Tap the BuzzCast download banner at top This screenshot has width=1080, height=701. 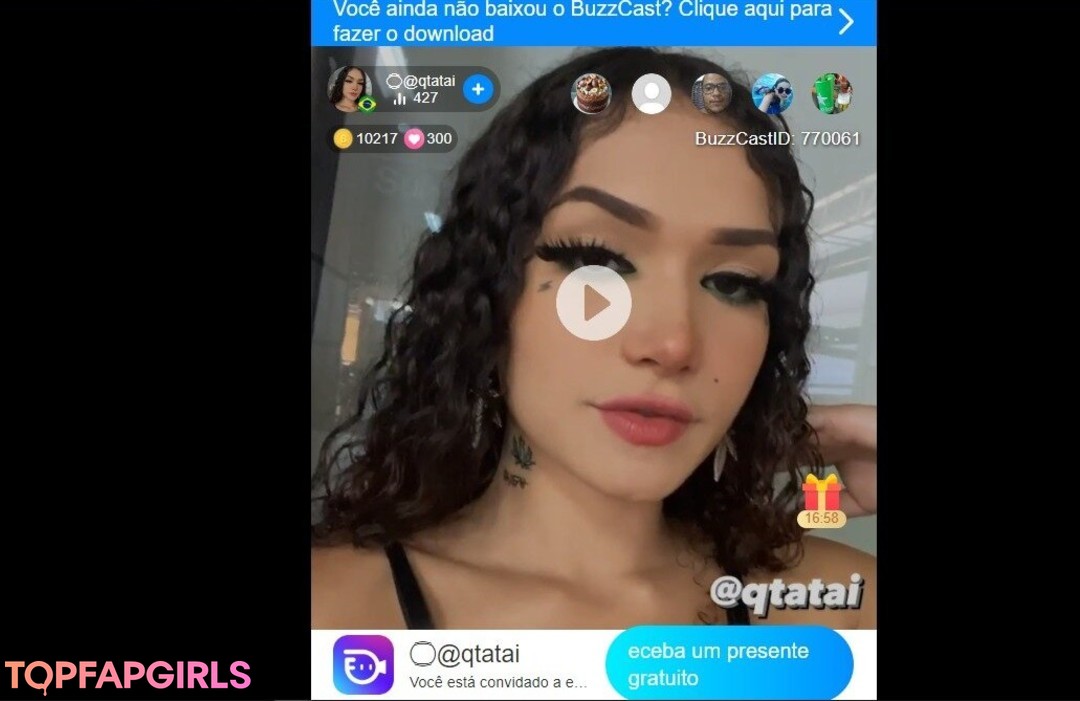click(x=593, y=22)
